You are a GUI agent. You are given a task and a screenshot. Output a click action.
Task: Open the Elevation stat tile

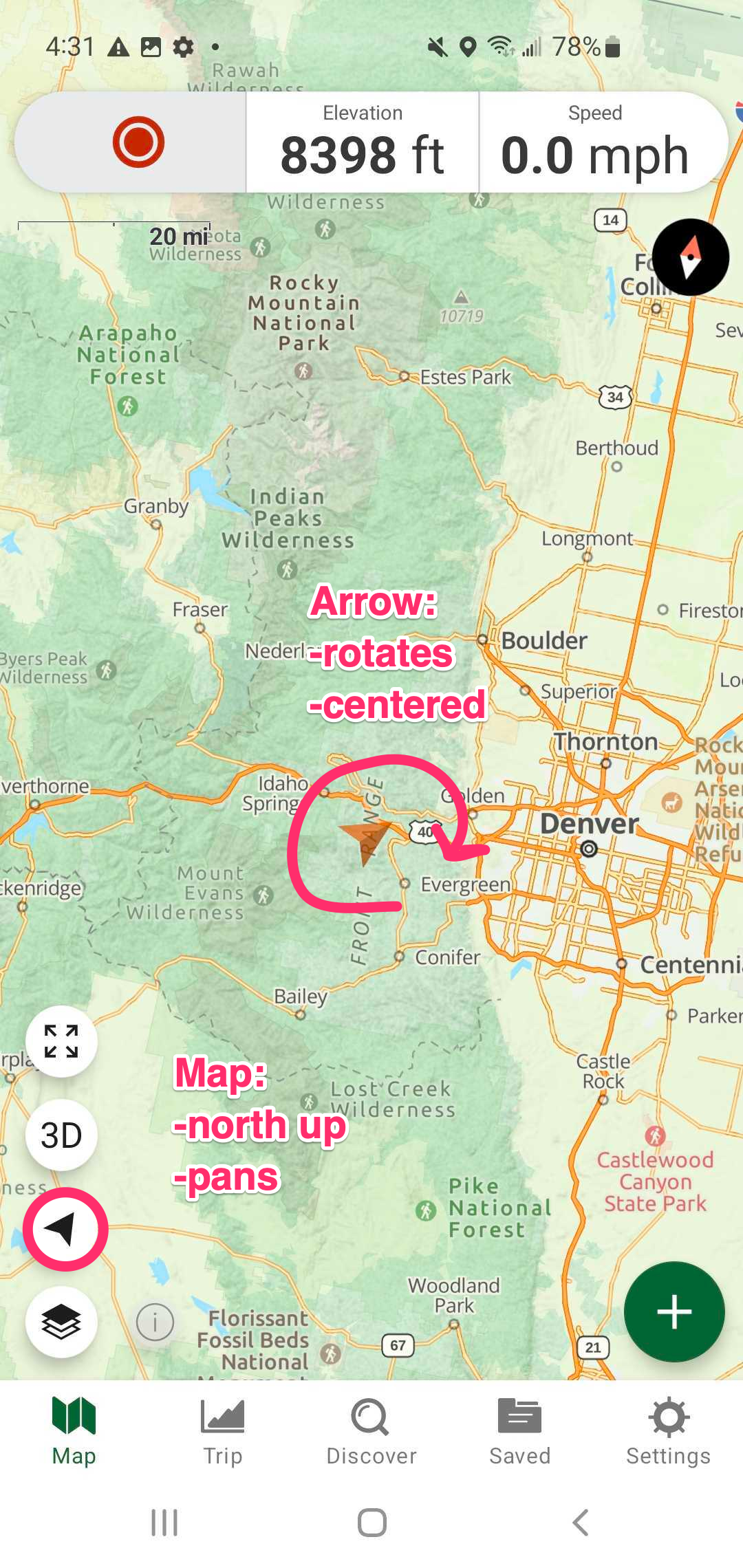[x=363, y=142]
